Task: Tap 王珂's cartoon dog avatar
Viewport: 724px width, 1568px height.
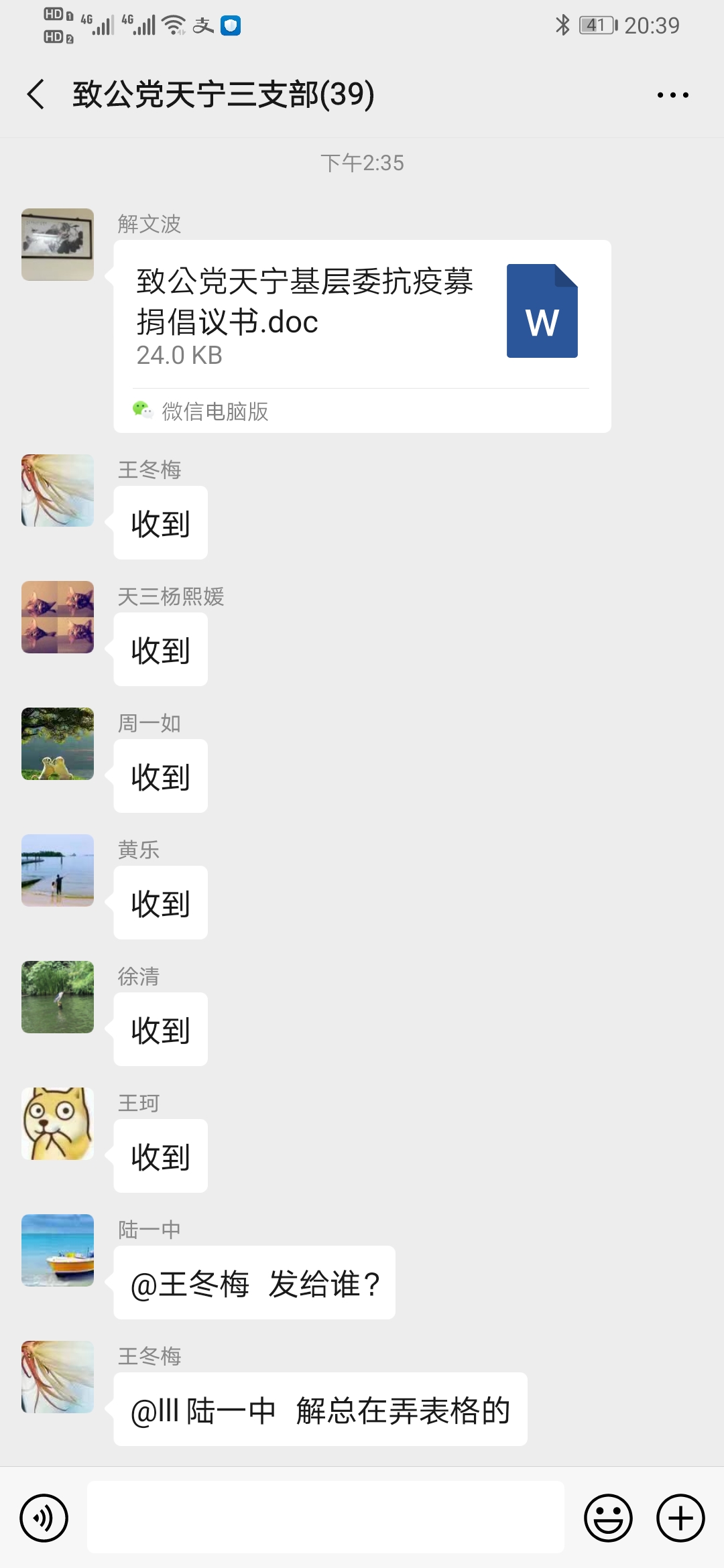Action: (58, 1124)
